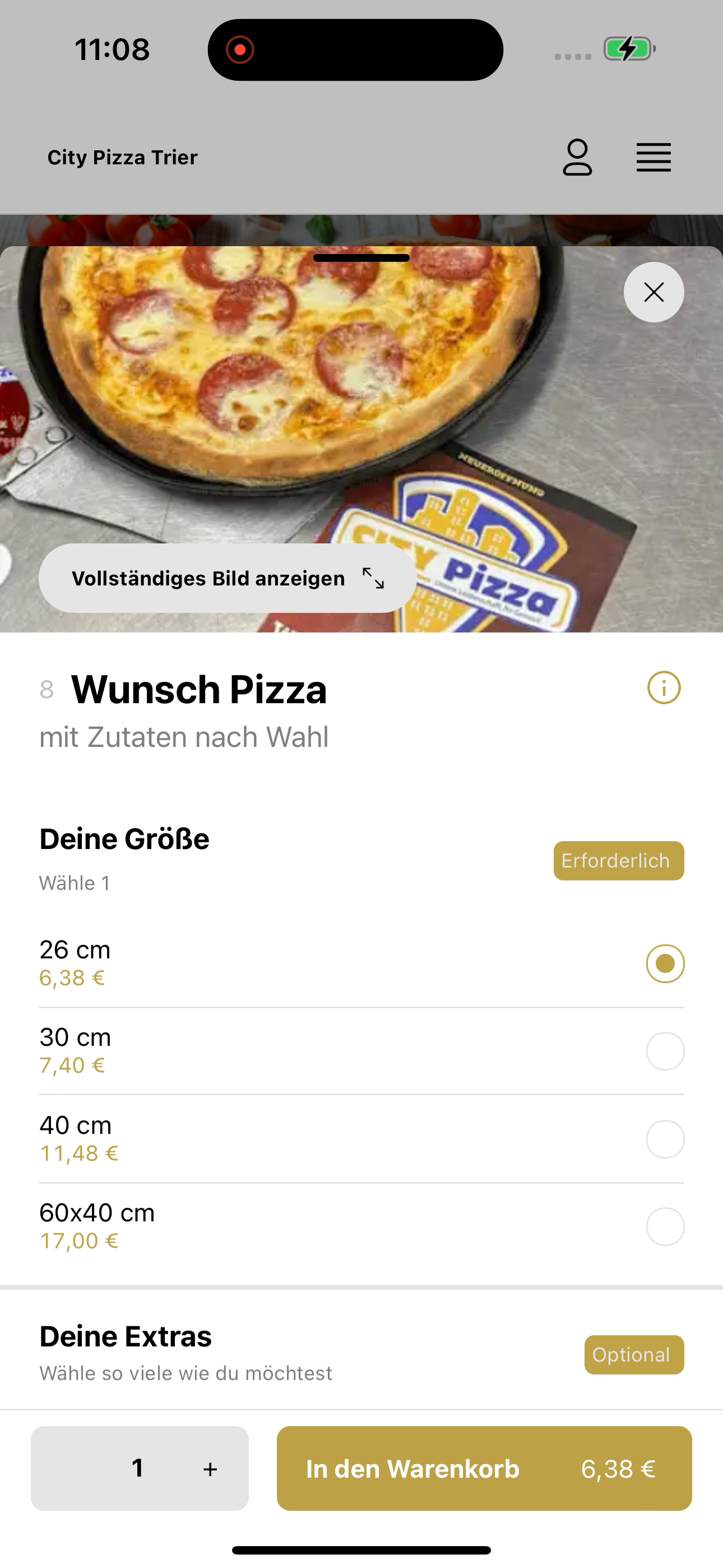Choose the 30 cm size
The image size is (723, 1568).
tap(361, 1051)
